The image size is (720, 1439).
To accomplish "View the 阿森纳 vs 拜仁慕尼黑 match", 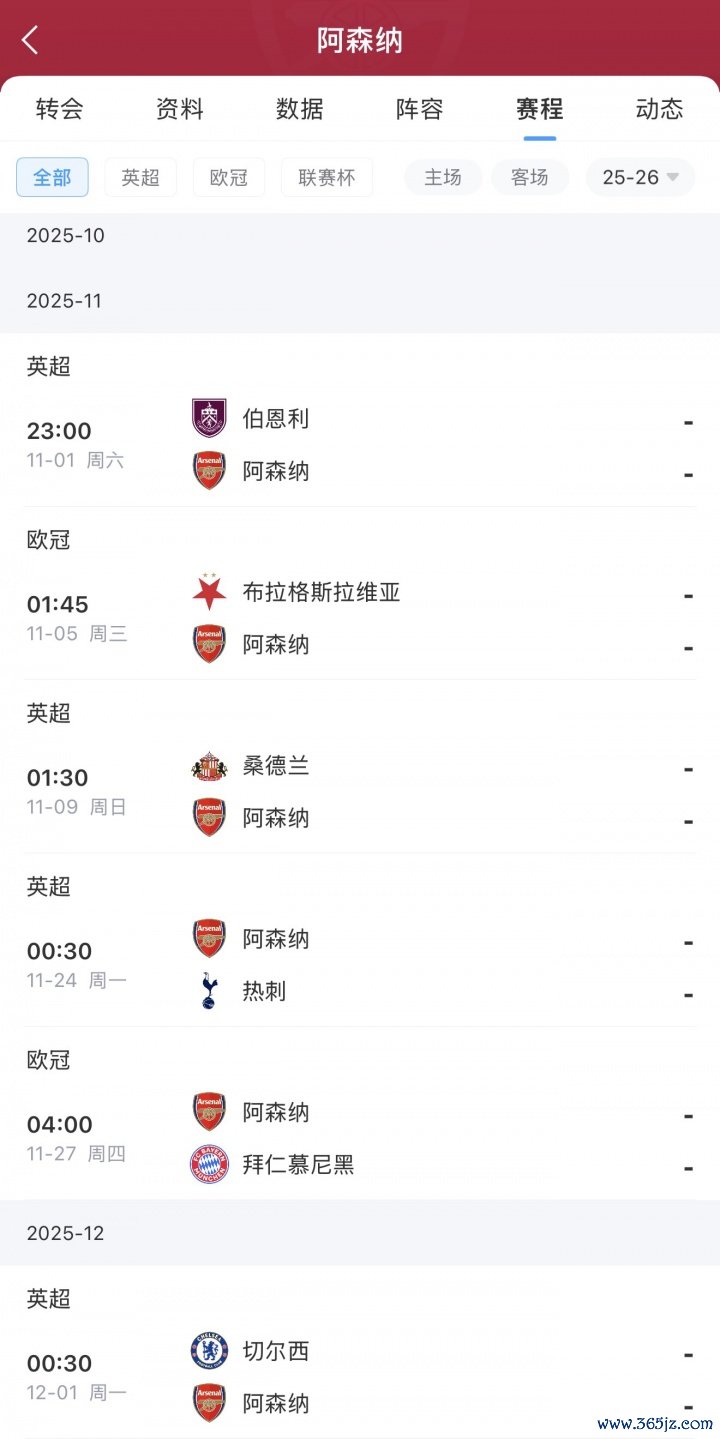I will 360,1138.
